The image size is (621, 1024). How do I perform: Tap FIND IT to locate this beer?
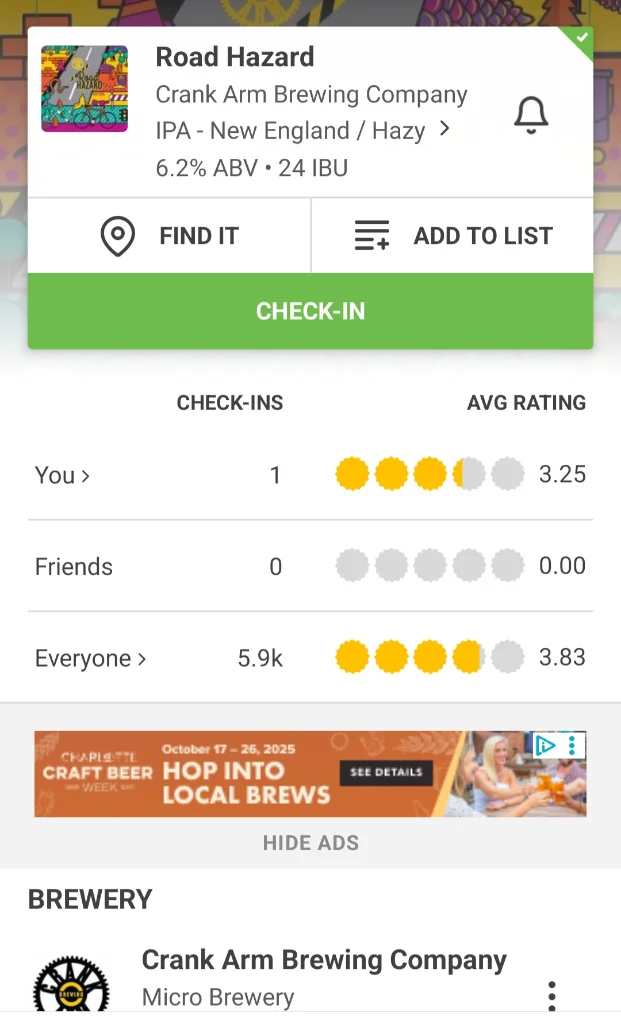click(x=170, y=236)
